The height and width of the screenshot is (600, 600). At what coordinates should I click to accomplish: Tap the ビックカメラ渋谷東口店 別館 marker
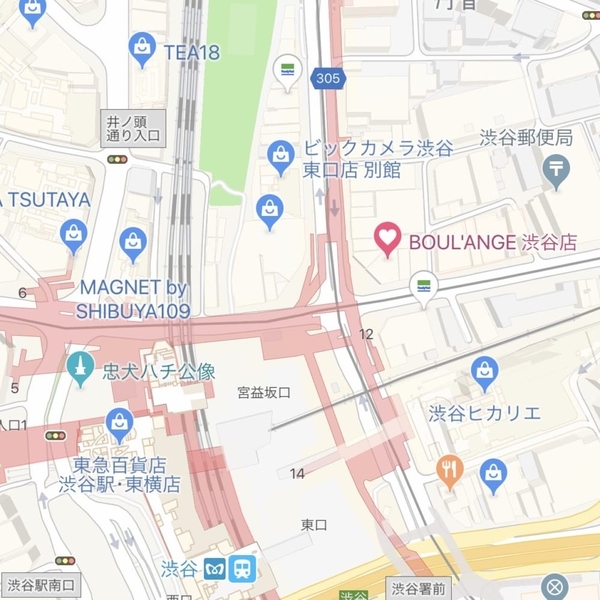(281, 154)
